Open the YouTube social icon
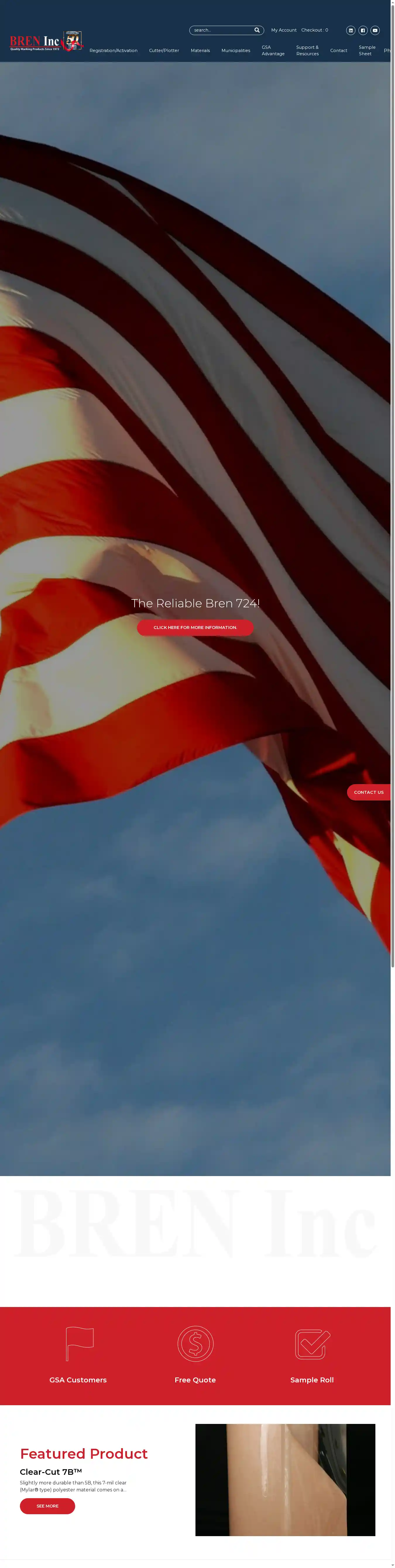This screenshot has width=395, height=1568. pos(375,30)
